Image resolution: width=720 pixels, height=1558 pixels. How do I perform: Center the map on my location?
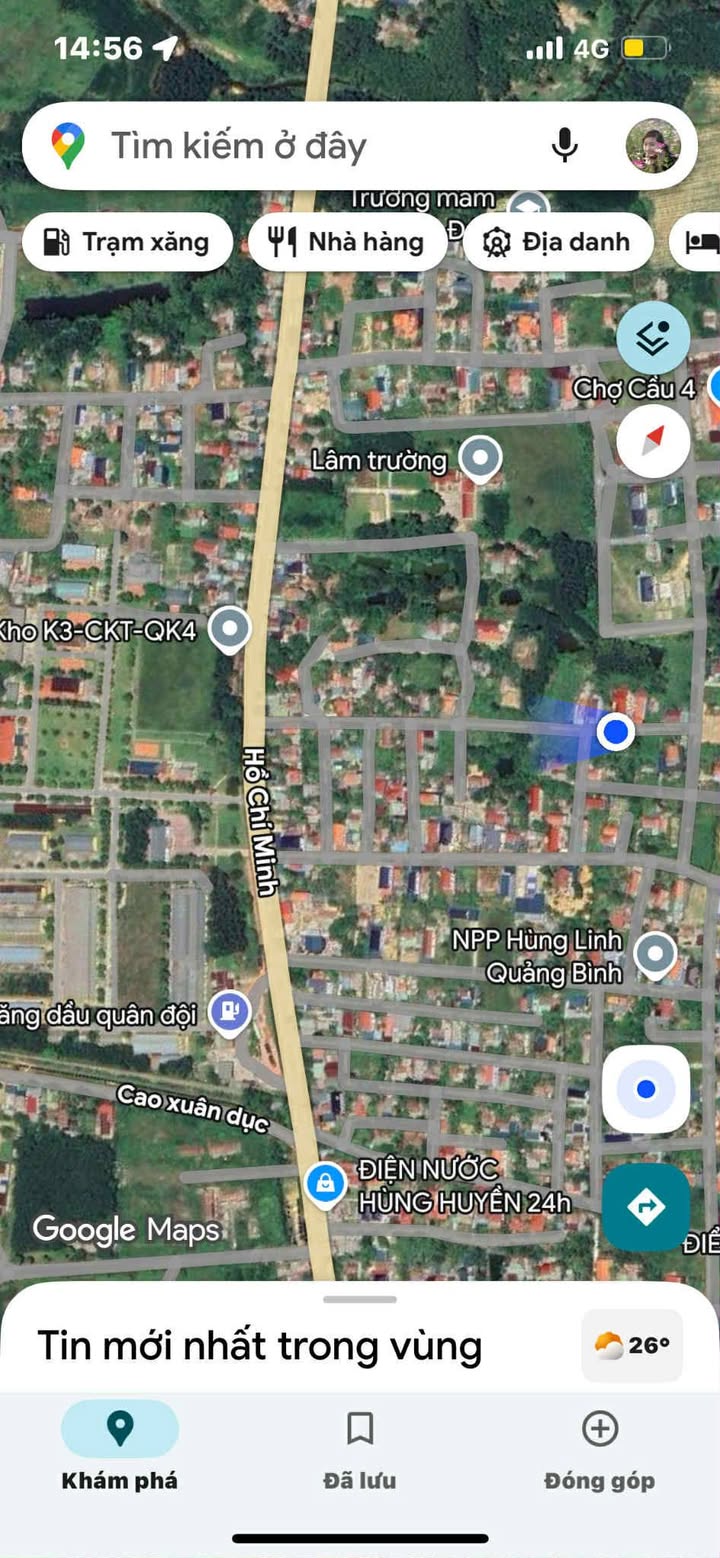click(x=646, y=1089)
